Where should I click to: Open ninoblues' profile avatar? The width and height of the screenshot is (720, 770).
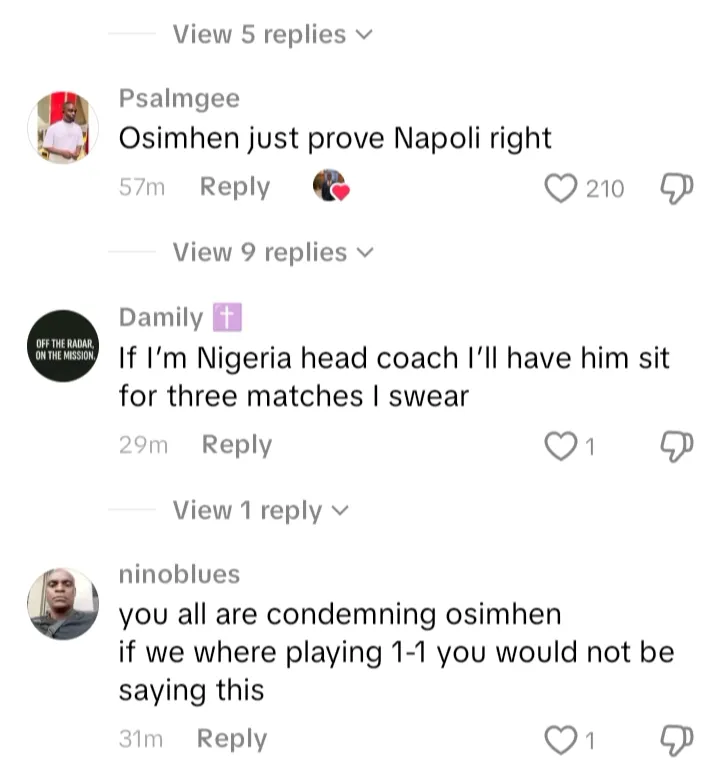coord(61,603)
